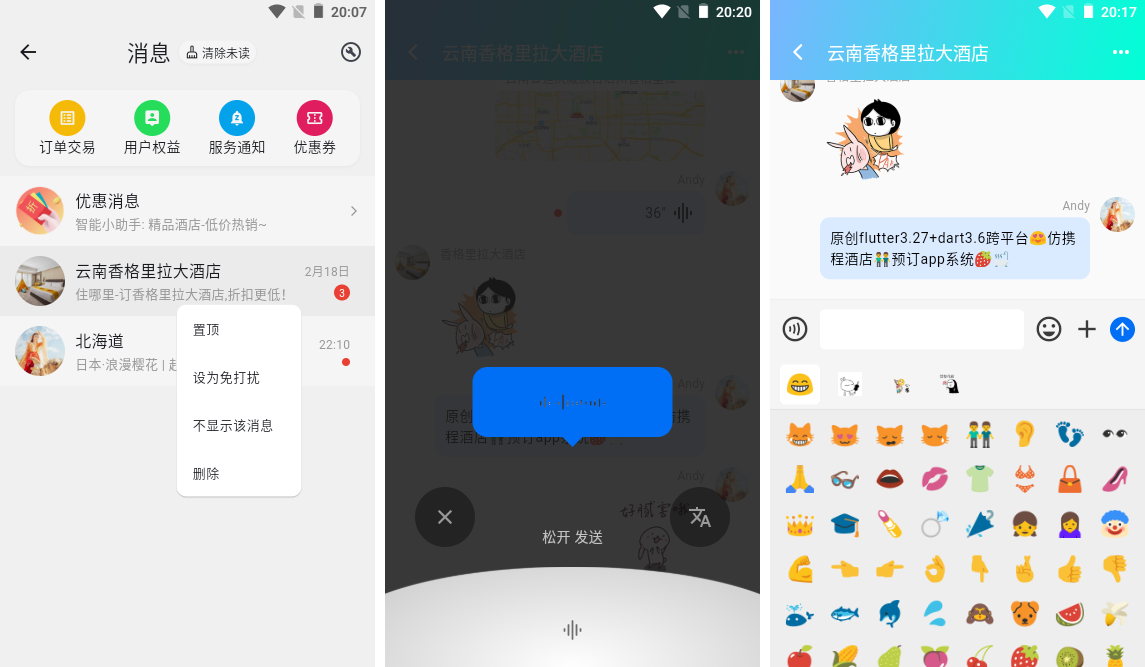Screen dimensions: 1145x667
Task: Open the plus attachments button
Action: [x=1087, y=329]
